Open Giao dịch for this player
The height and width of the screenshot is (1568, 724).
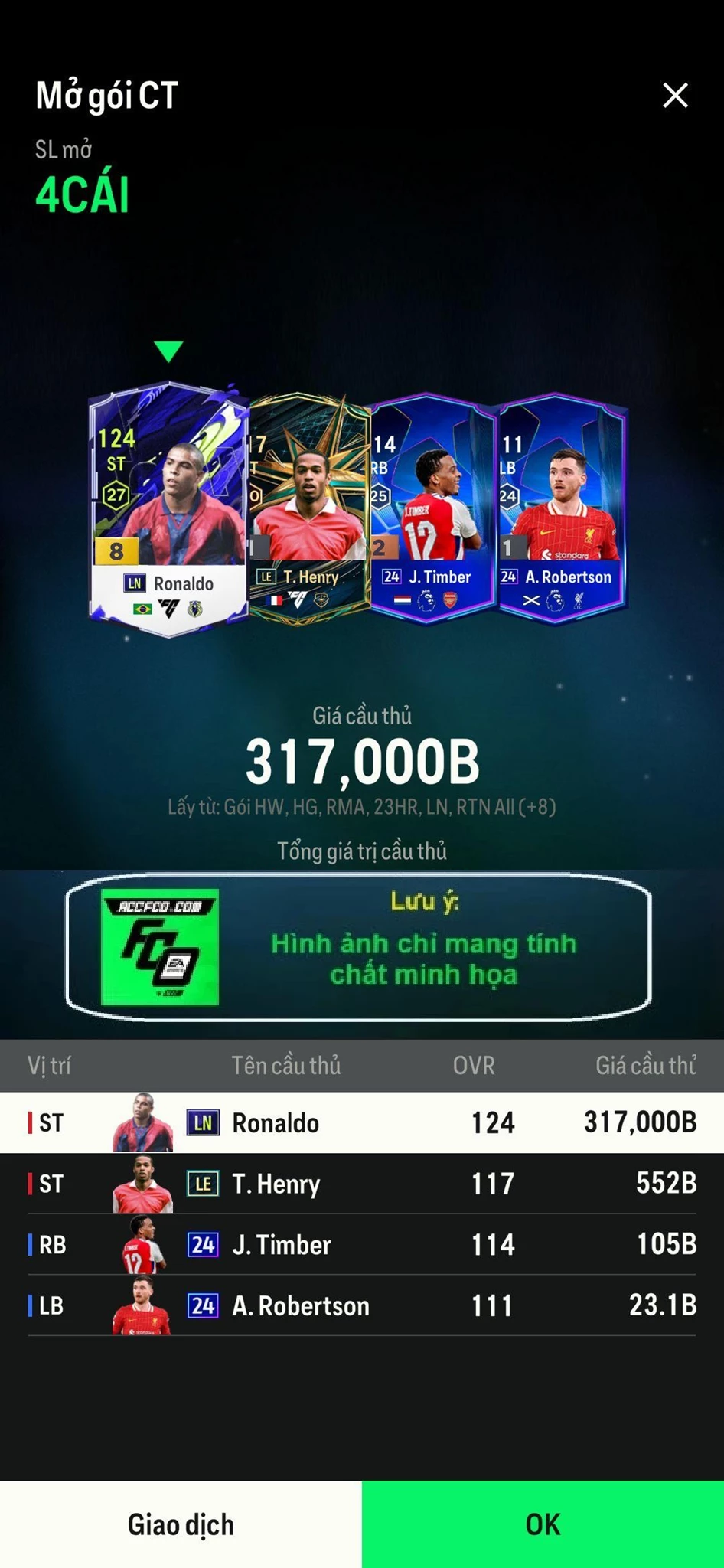point(181,1524)
